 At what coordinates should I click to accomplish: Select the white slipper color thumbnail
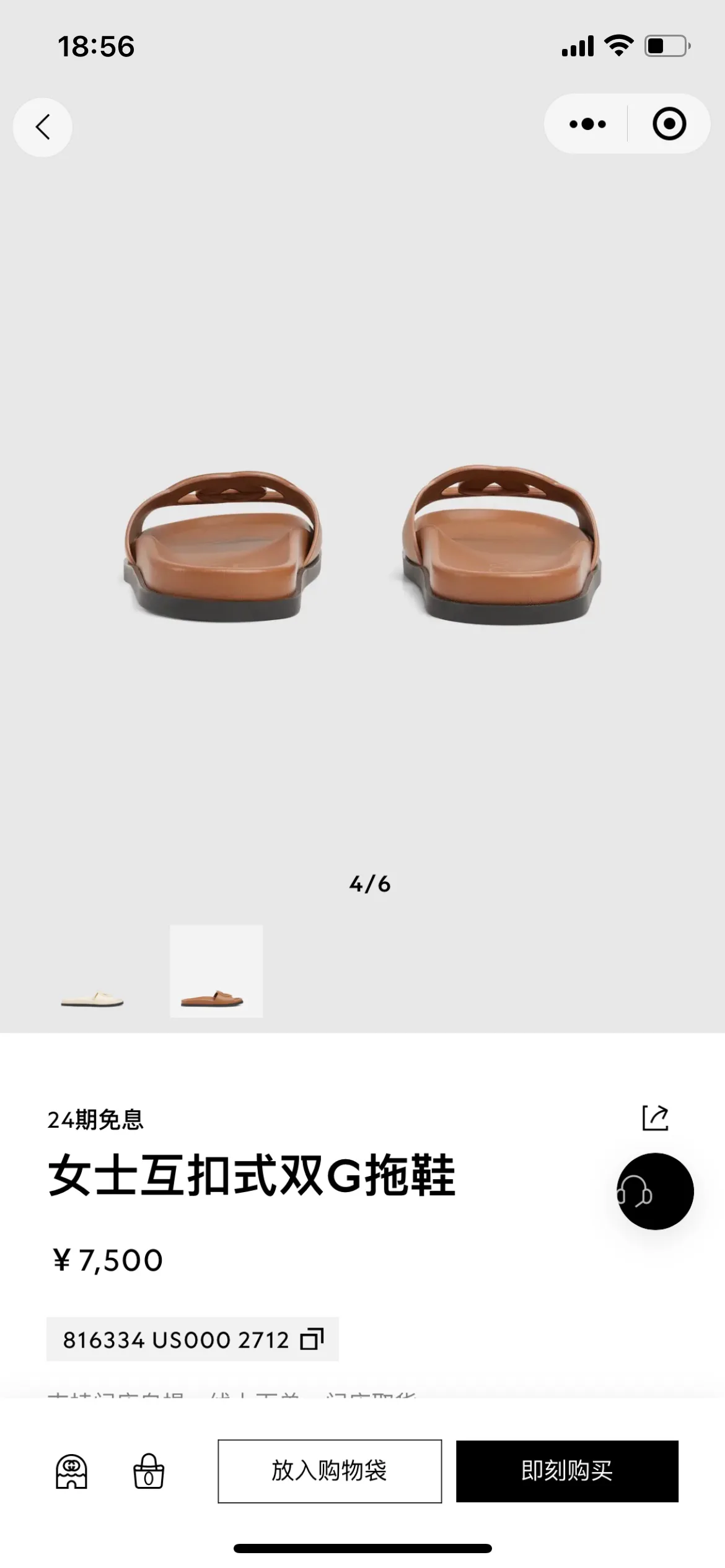[92, 971]
